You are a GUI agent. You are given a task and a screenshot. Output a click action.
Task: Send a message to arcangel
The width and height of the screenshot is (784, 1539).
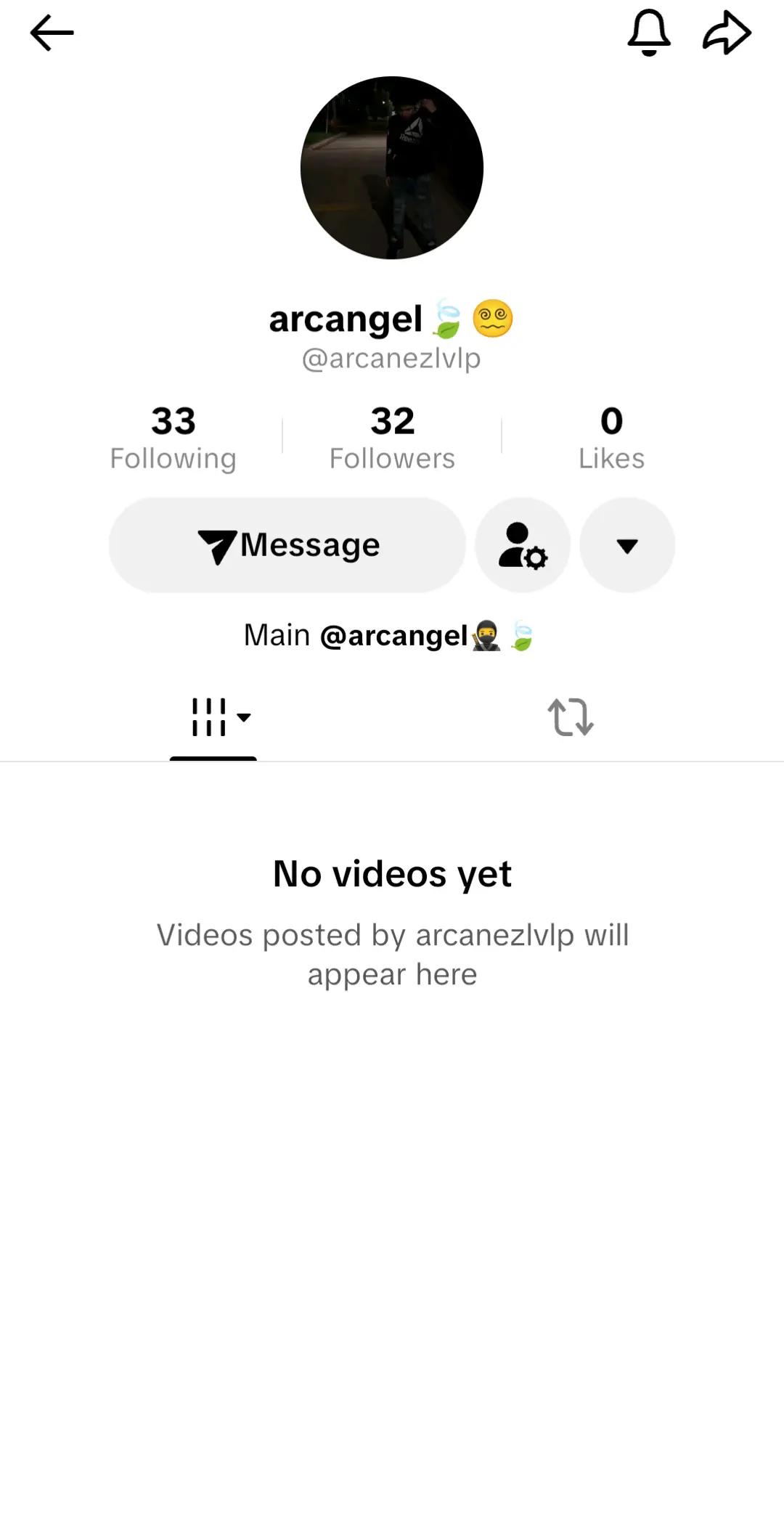(287, 545)
